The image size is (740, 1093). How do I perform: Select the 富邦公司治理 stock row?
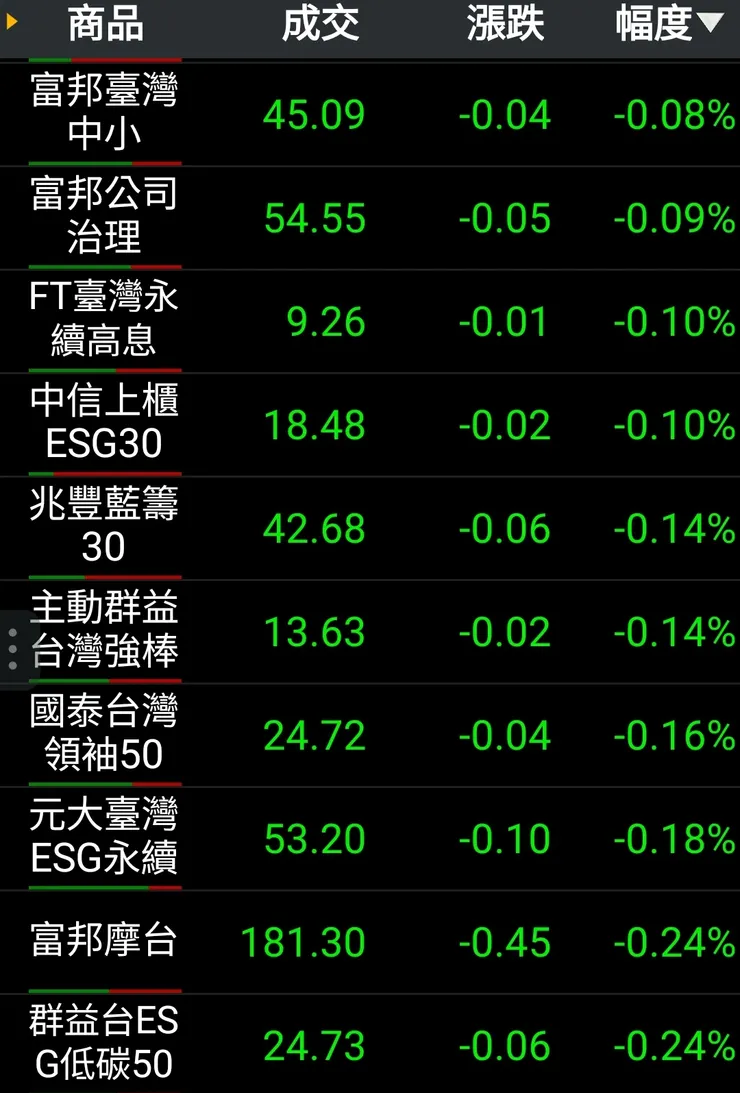(105, 217)
